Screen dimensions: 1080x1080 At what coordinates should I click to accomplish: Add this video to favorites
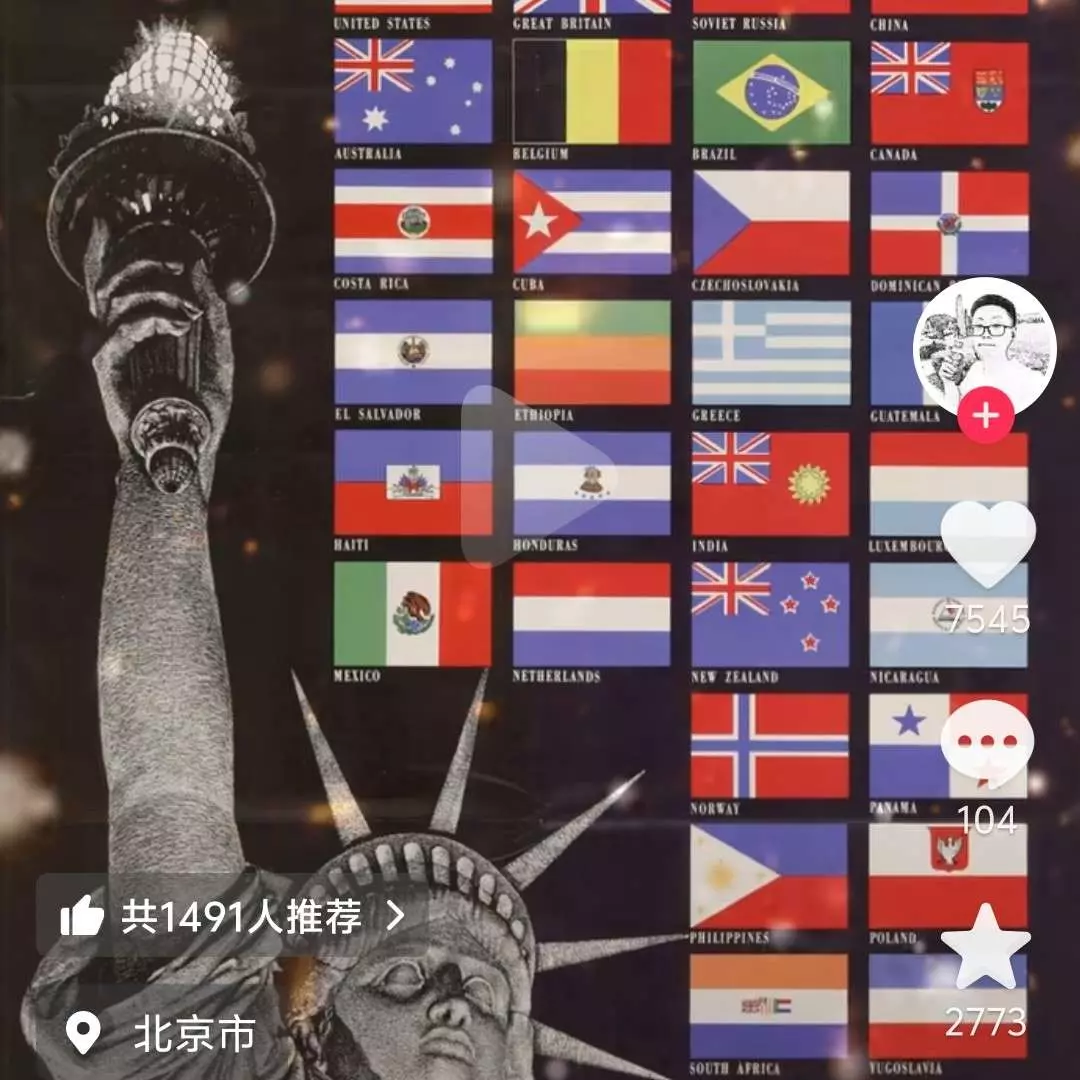986,948
